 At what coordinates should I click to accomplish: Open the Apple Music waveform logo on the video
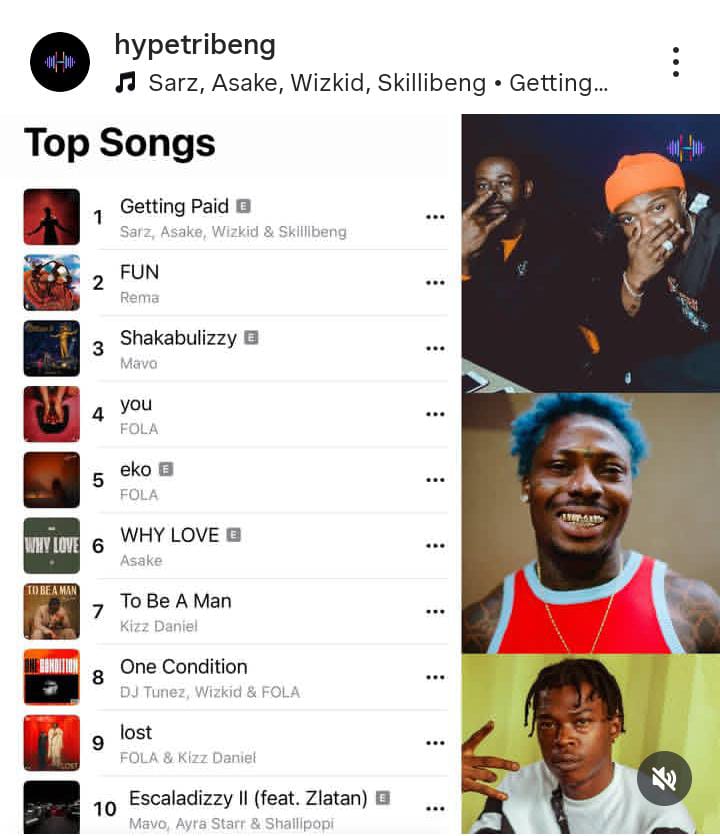[684, 148]
